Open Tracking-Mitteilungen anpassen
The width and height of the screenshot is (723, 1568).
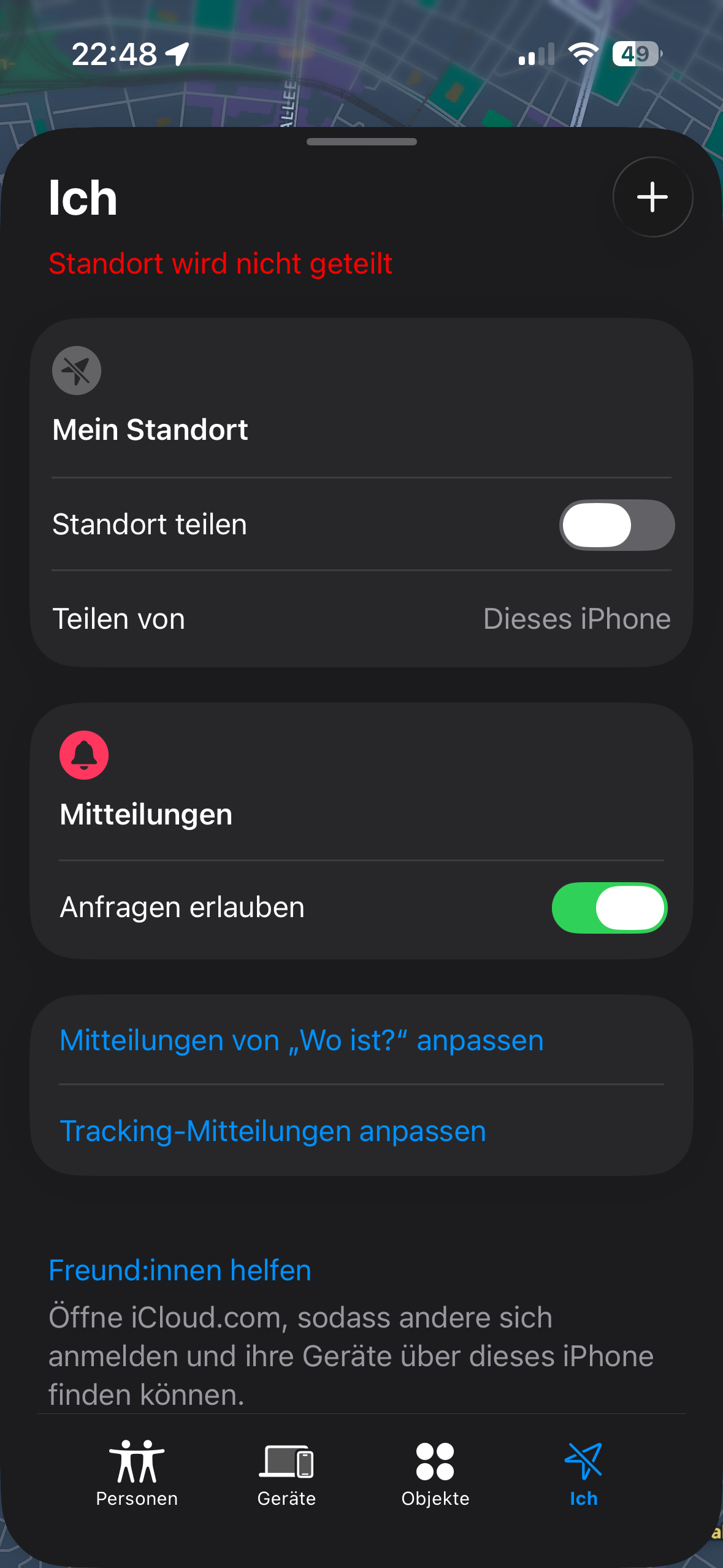pyautogui.click(x=273, y=1131)
